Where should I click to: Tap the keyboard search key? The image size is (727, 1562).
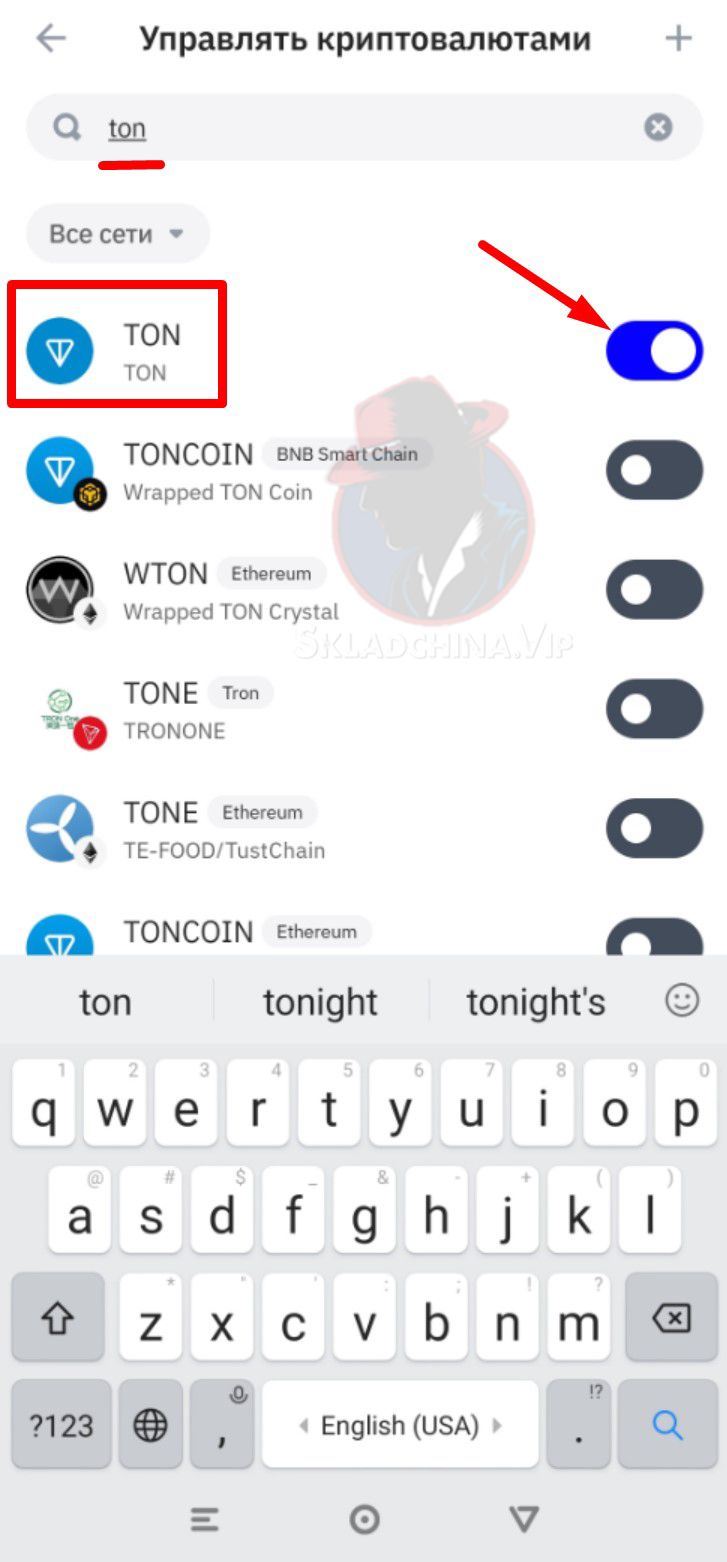667,1425
